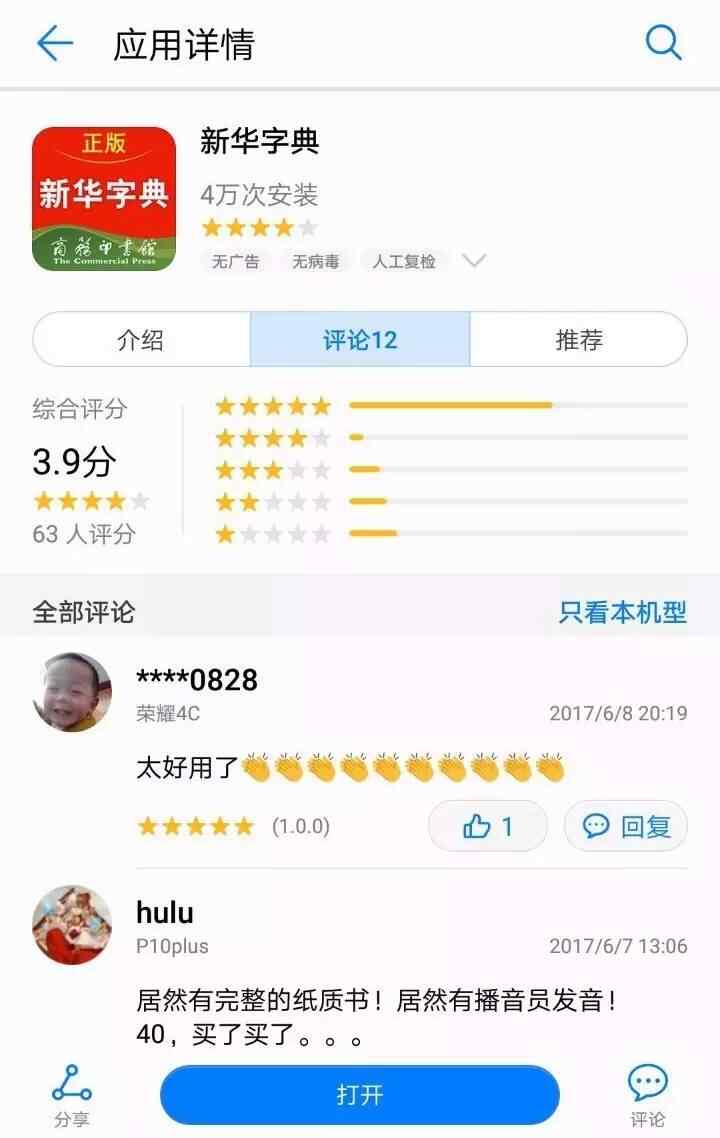Switch to the 推荐 tab
The height and width of the screenshot is (1138, 720).
click(579, 340)
